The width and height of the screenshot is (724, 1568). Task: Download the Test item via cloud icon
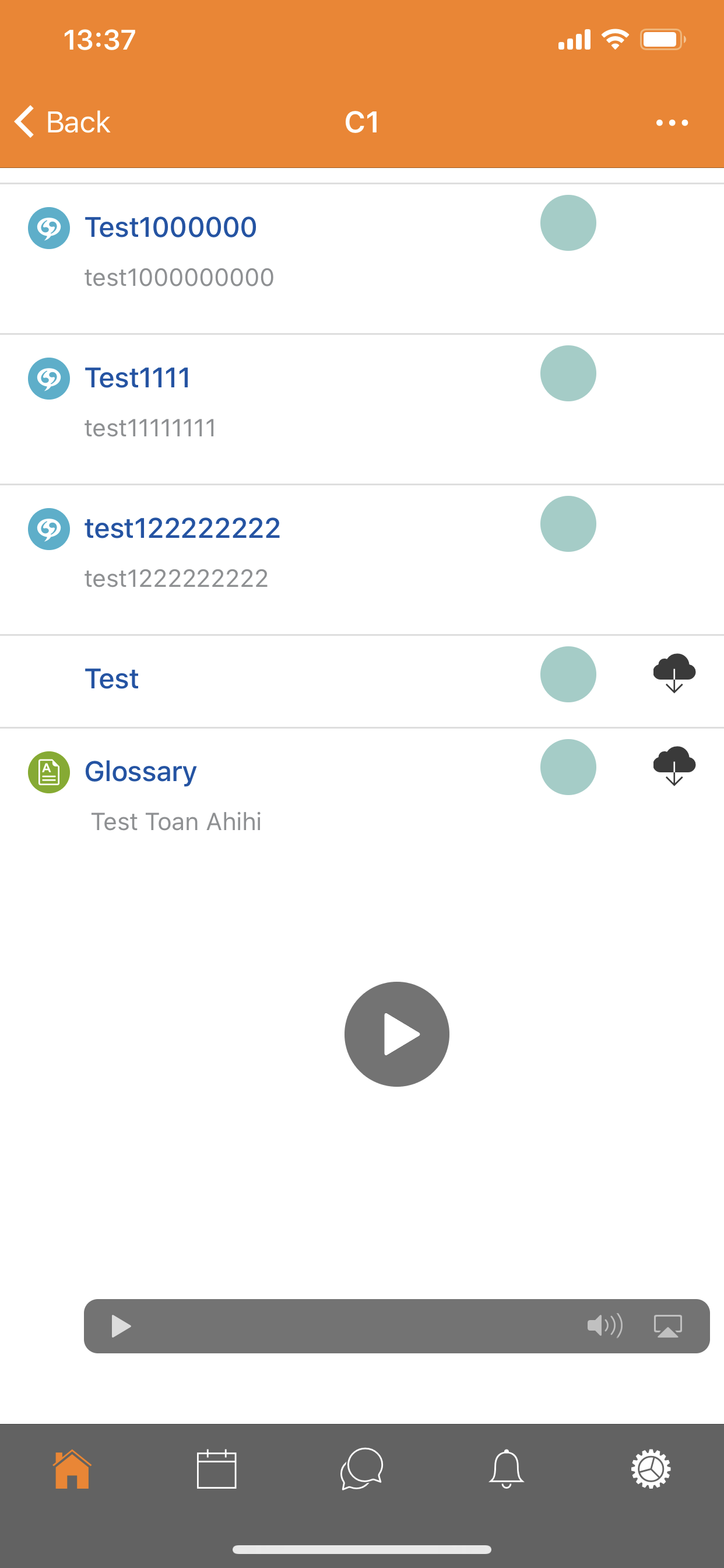tap(674, 673)
